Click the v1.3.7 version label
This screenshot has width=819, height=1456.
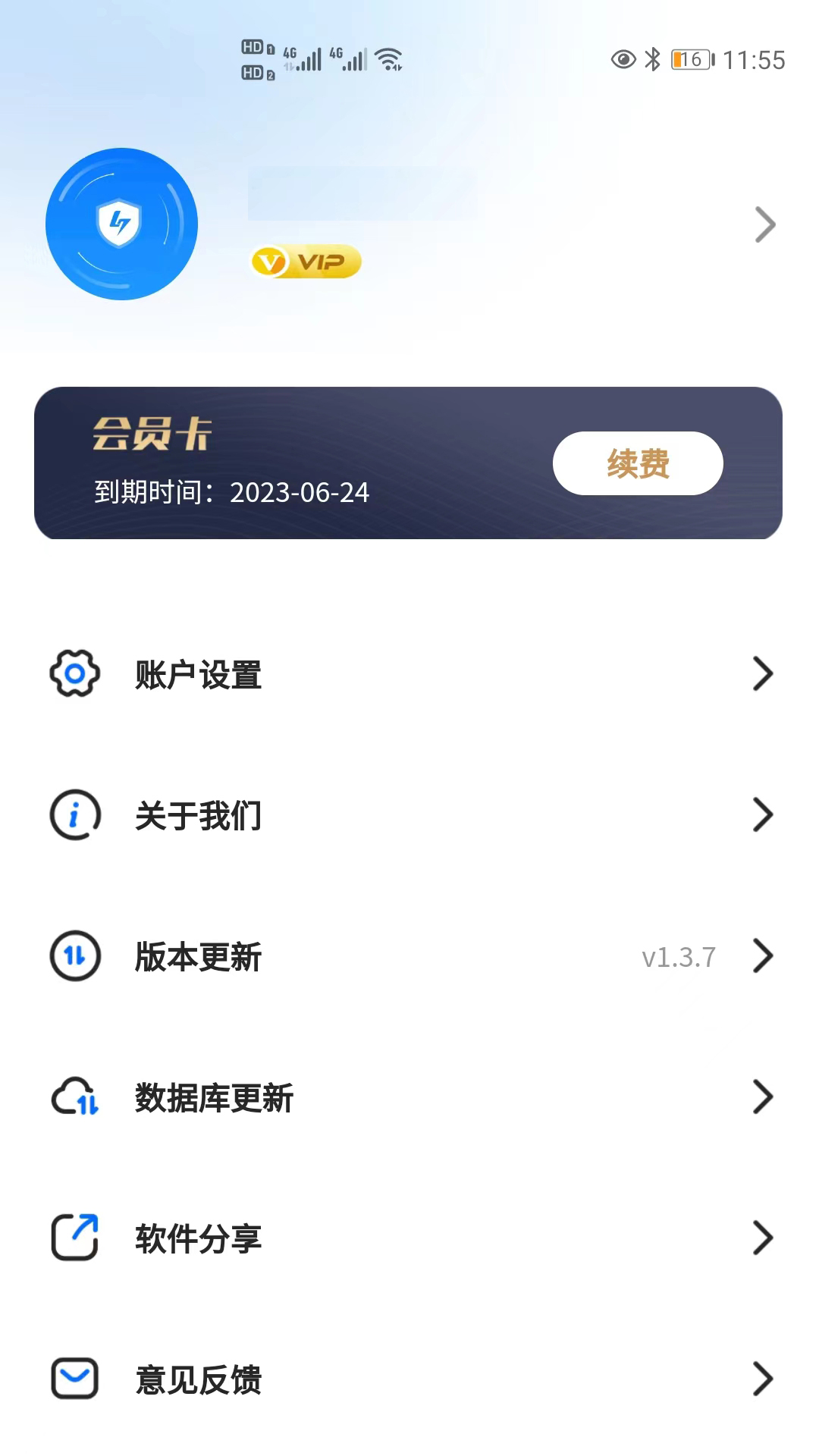677,957
